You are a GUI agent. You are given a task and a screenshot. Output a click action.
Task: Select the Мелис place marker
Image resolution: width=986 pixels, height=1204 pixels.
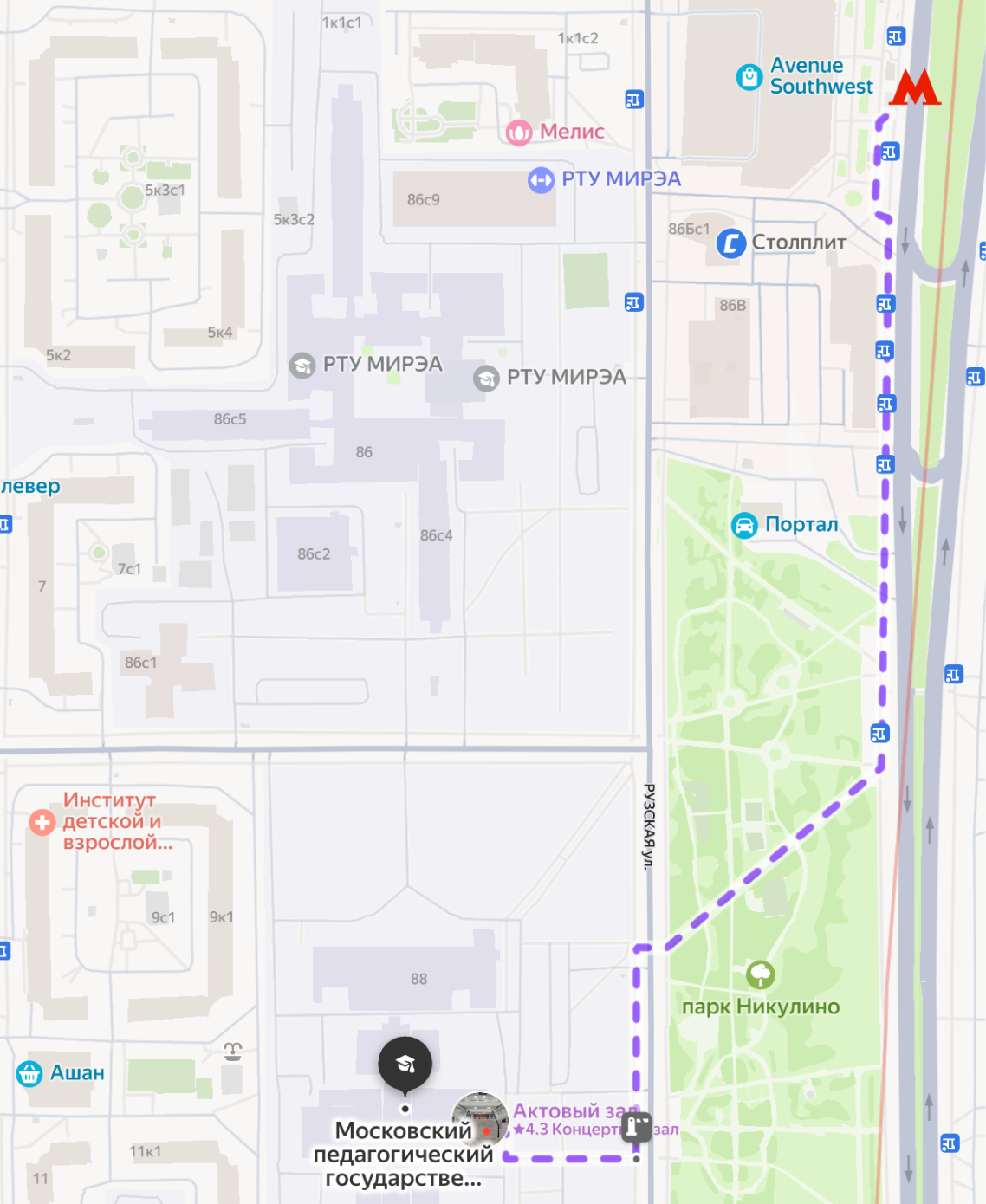518,132
